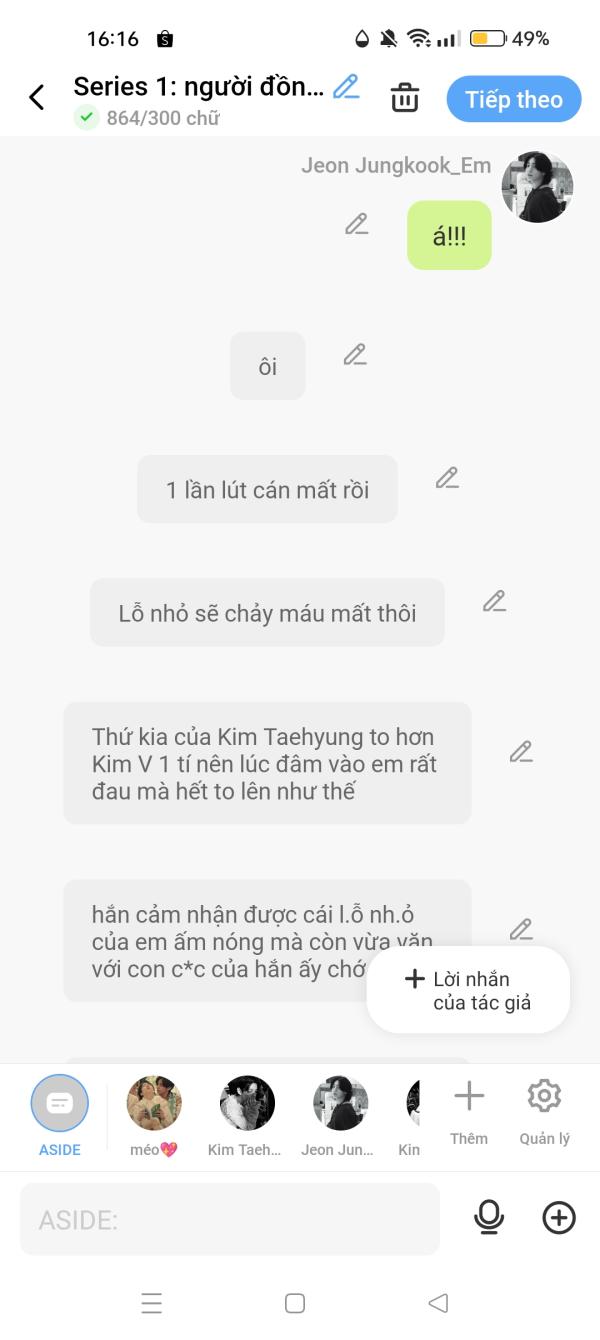Tap the system home button
Image resolution: width=600 pixels, height=1340 pixels.
click(x=295, y=1303)
